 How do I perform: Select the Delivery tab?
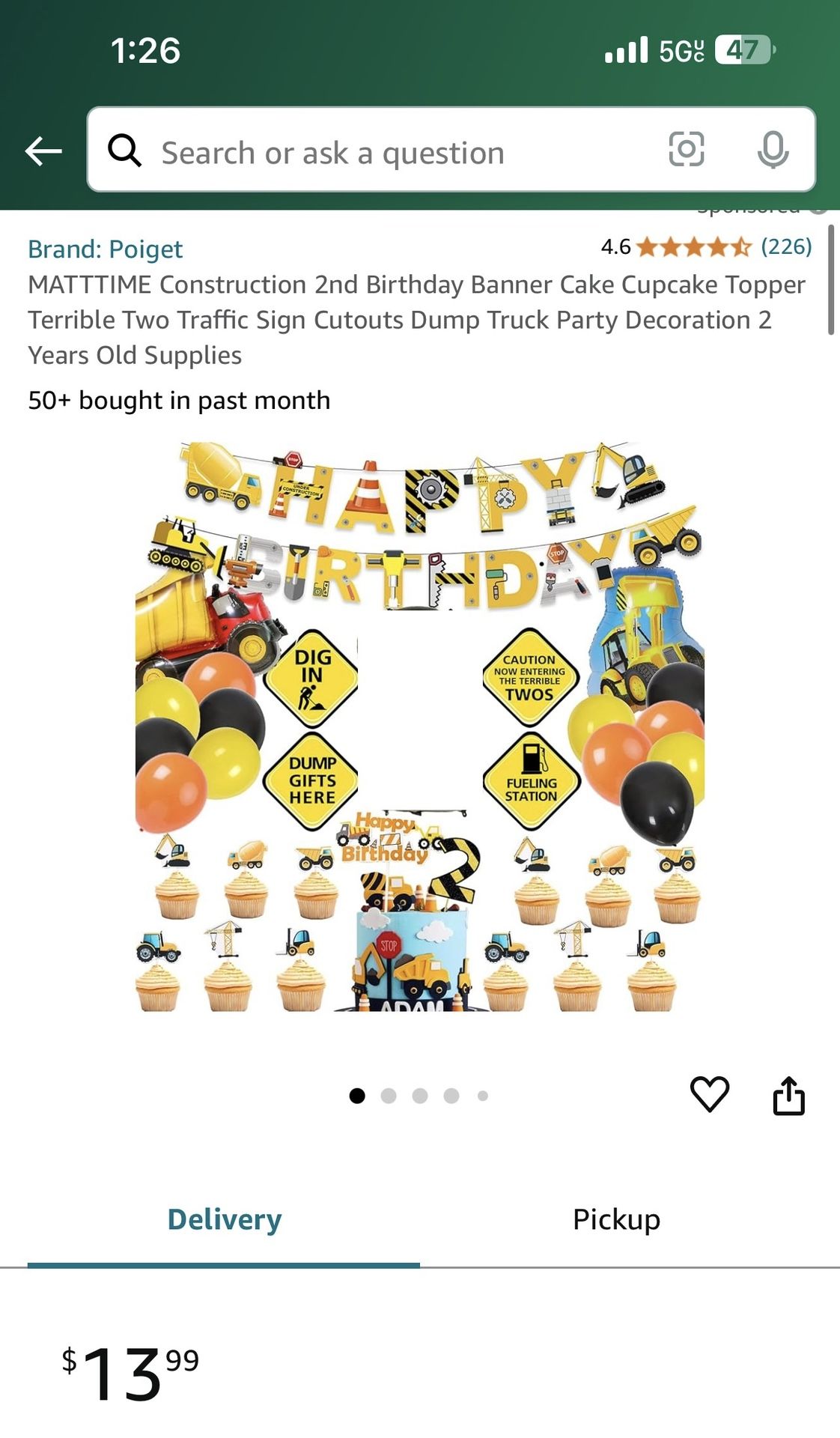(x=224, y=1219)
